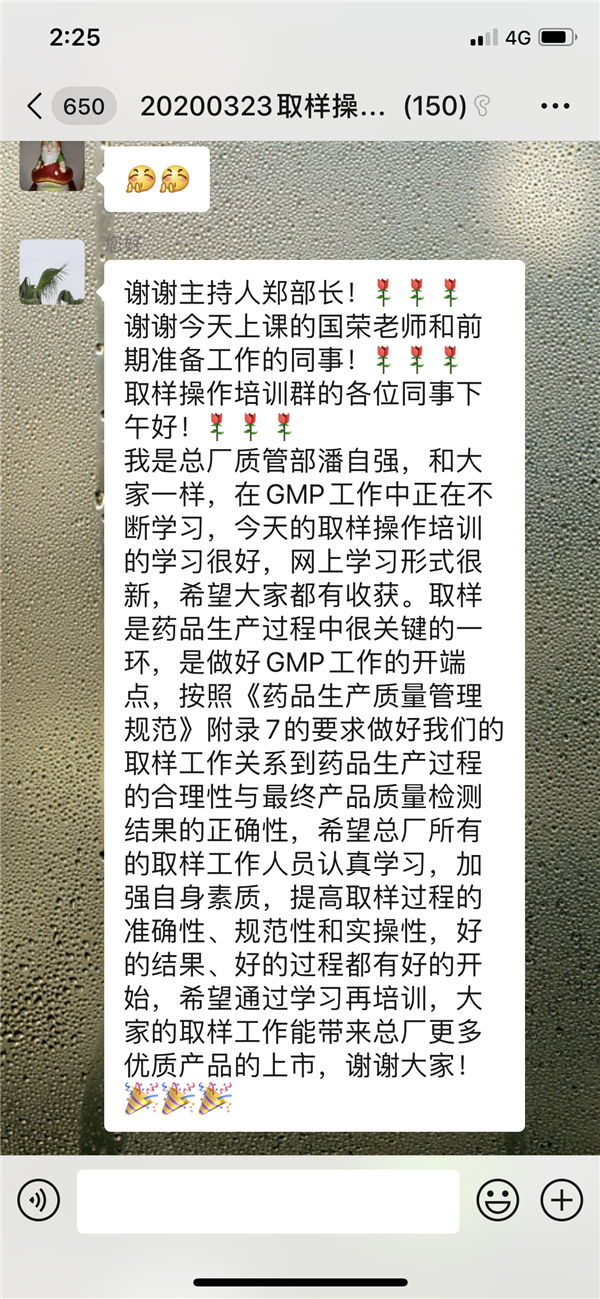Open the group chat details menu

554,106
